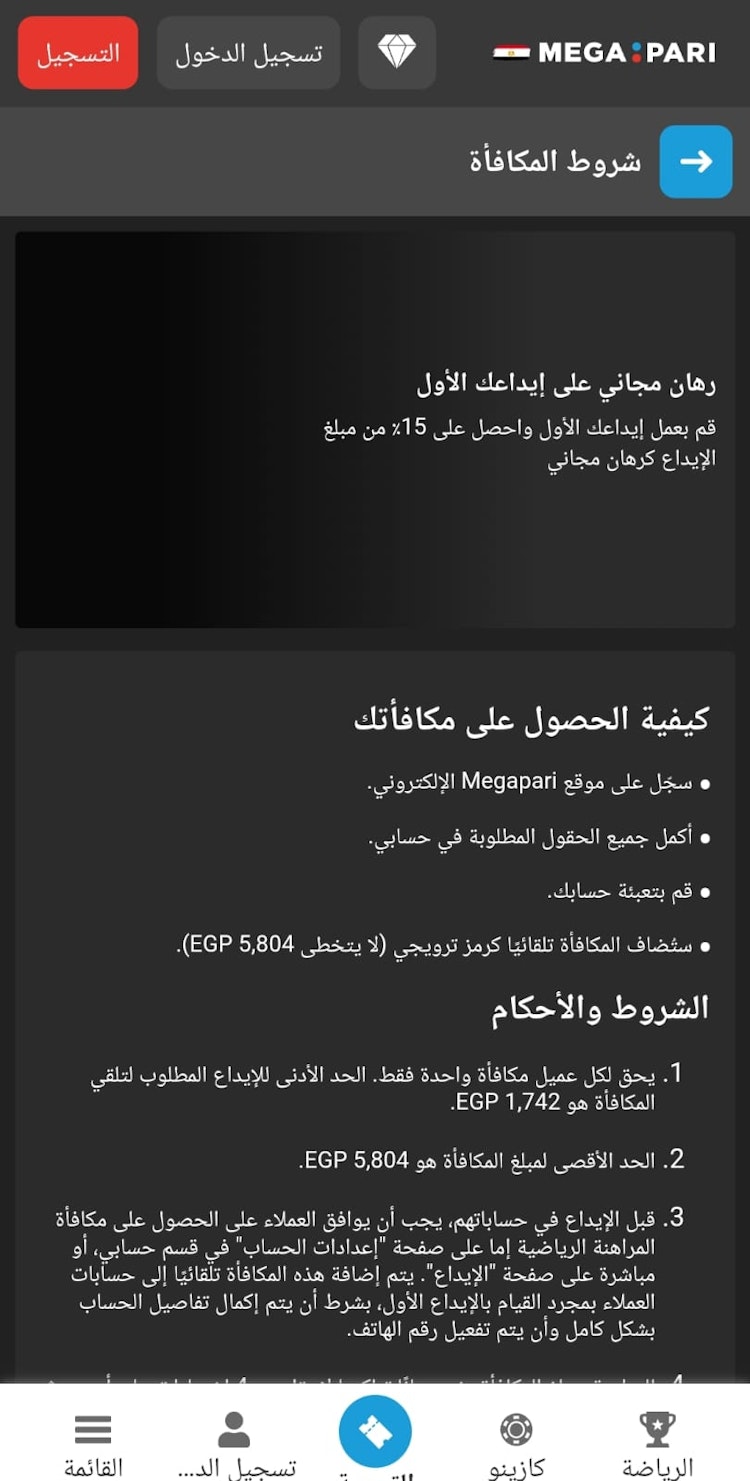Go back using the blue arrow button

pyautogui.click(x=696, y=161)
